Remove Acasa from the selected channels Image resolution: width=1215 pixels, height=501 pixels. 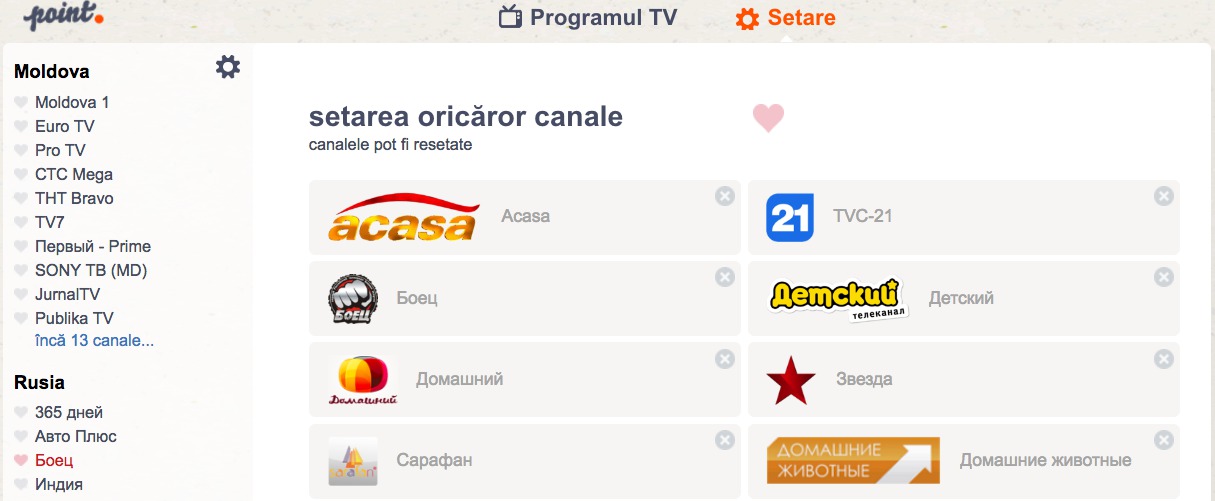(x=725, y=196)
